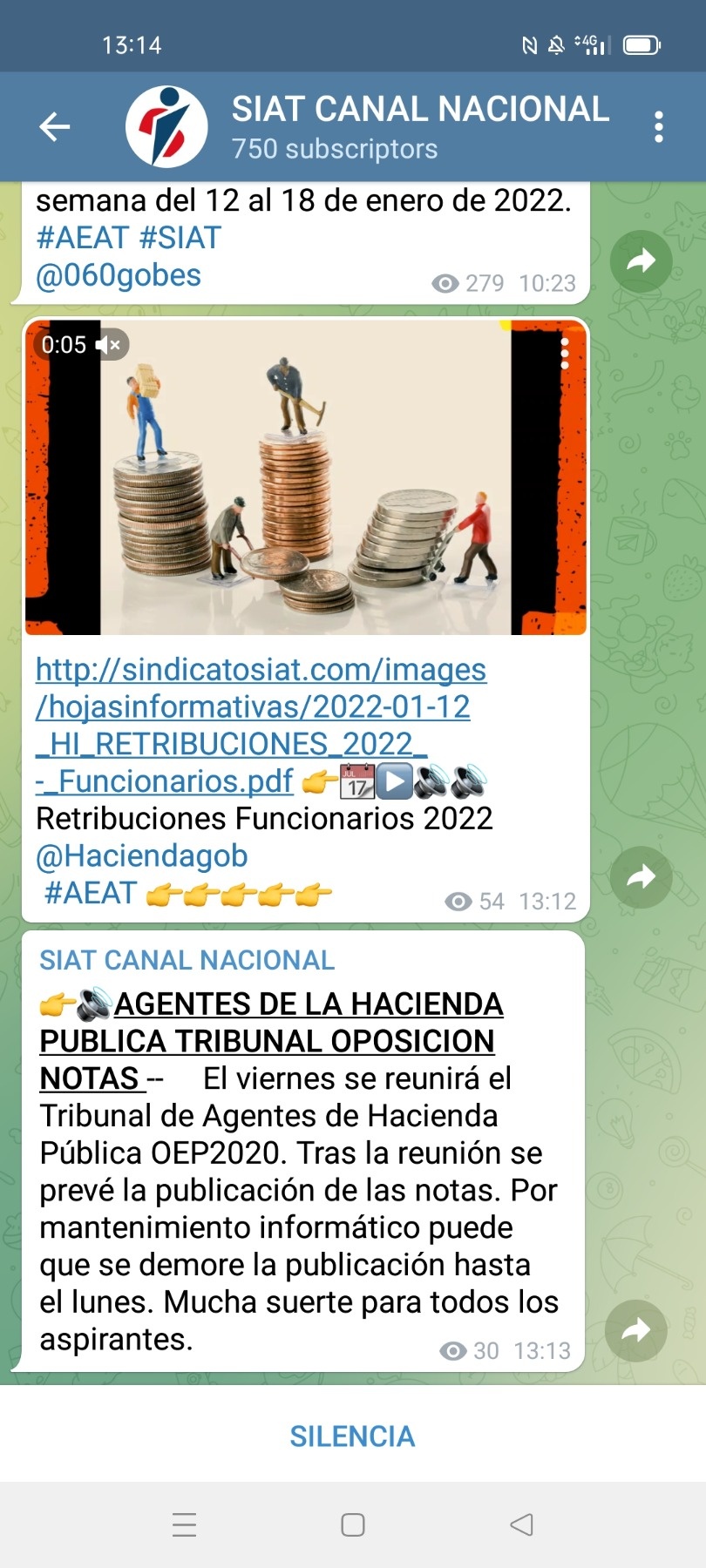The image size is (706, 1568).
Task: Open the channel overflow menu
Action: pyautogui.click(x=658, y=127)
